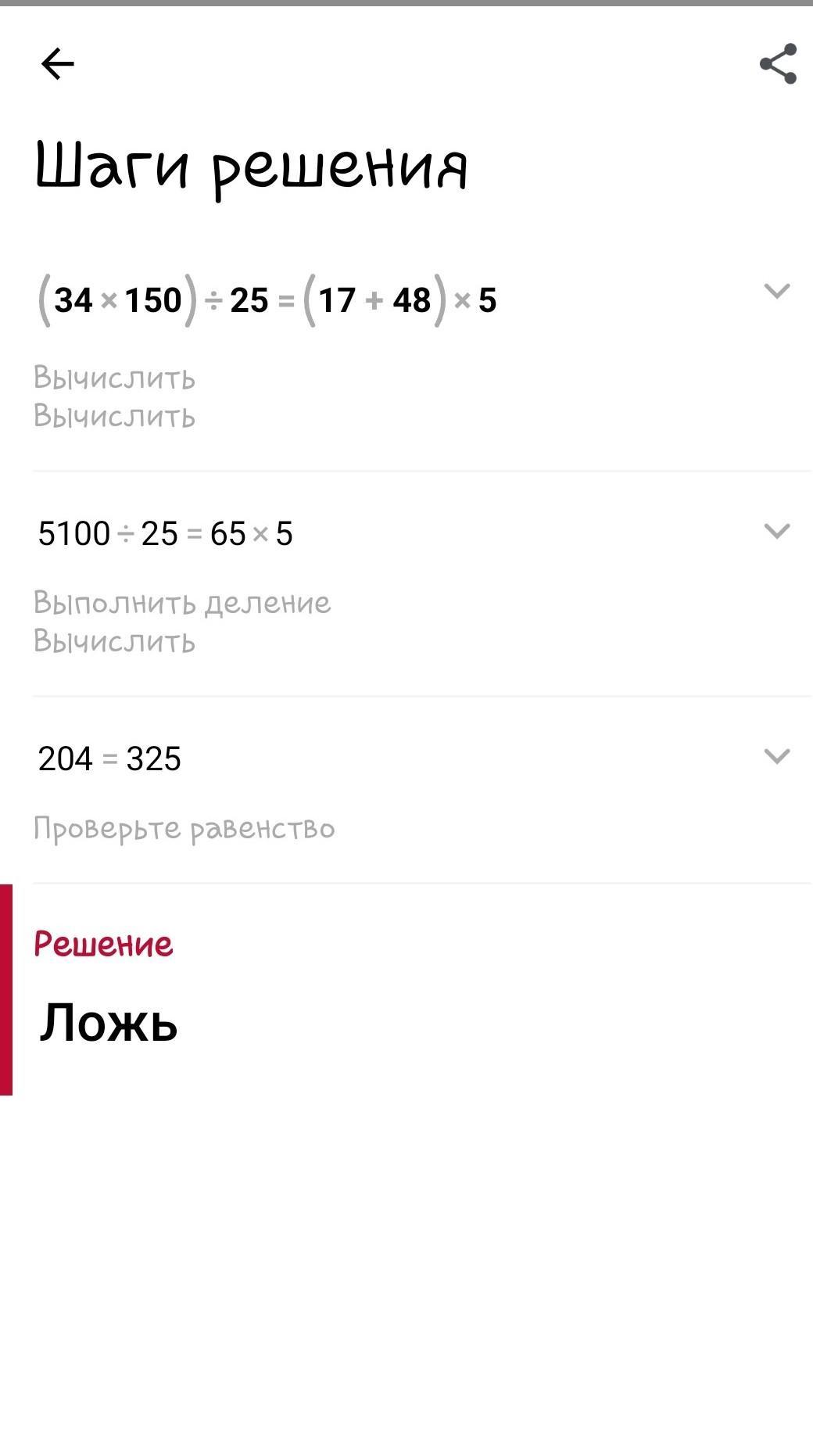Go back using the arrow icon
Image resolution: width=813 pixels, height=1456 pixels.
pos(57,63)
